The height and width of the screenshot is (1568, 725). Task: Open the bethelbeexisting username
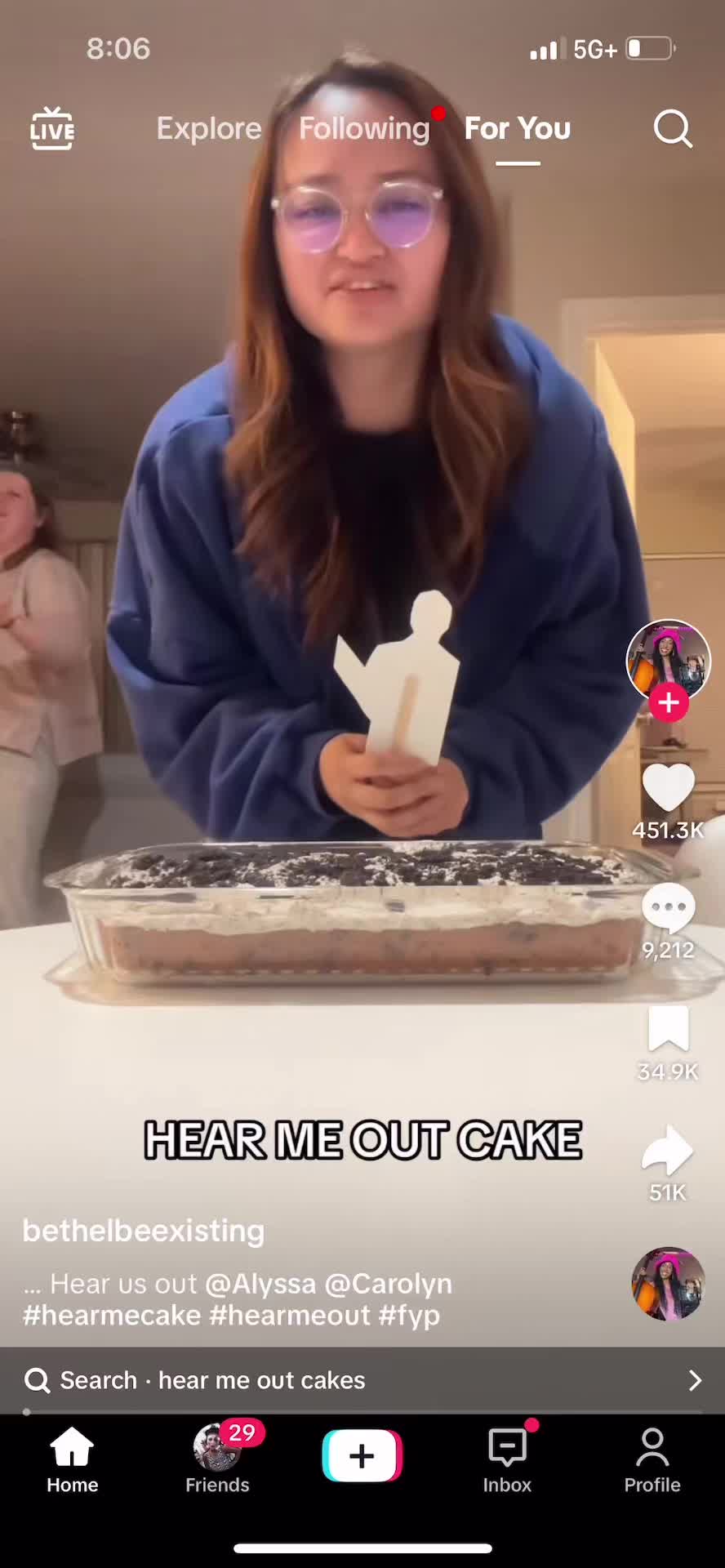click(x=144, y=1231)
